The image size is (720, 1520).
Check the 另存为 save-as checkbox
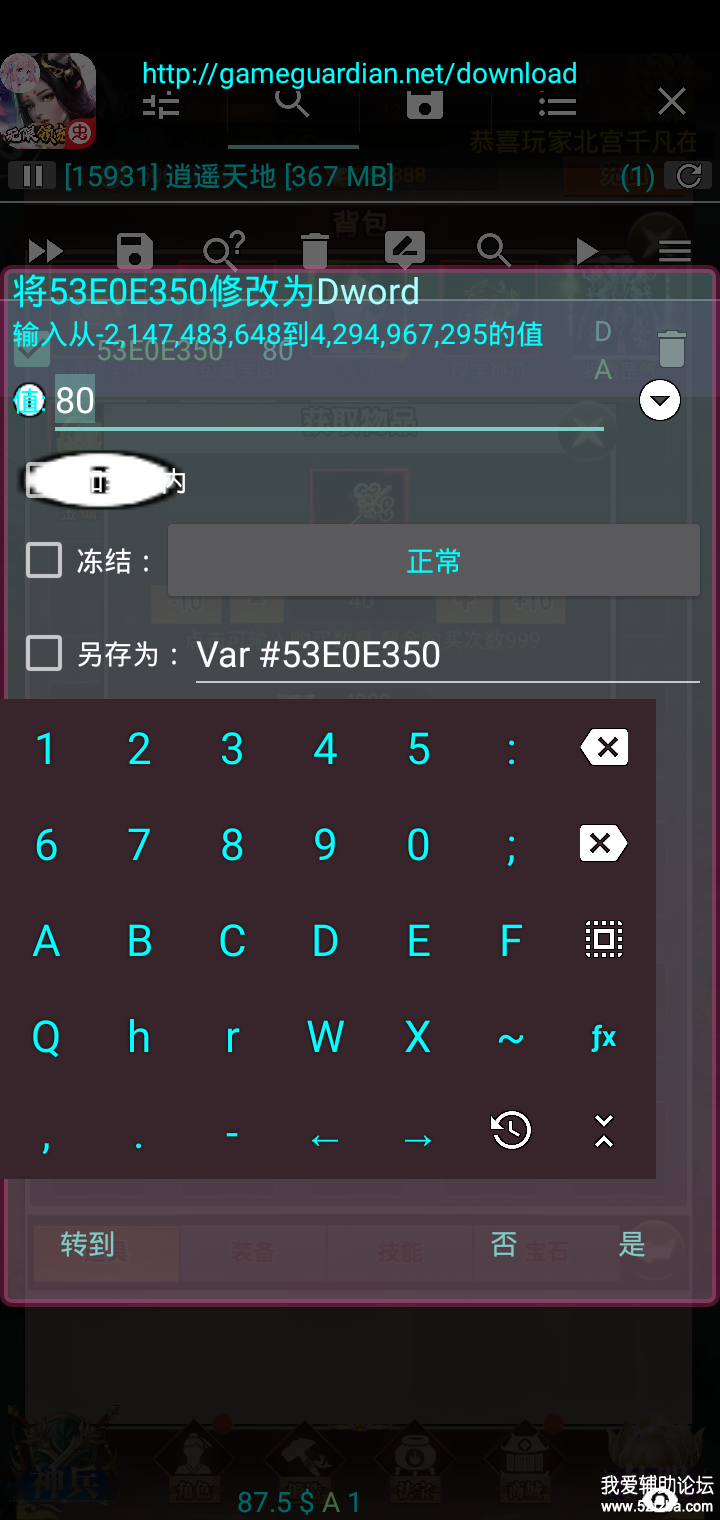tap(44, 654)
